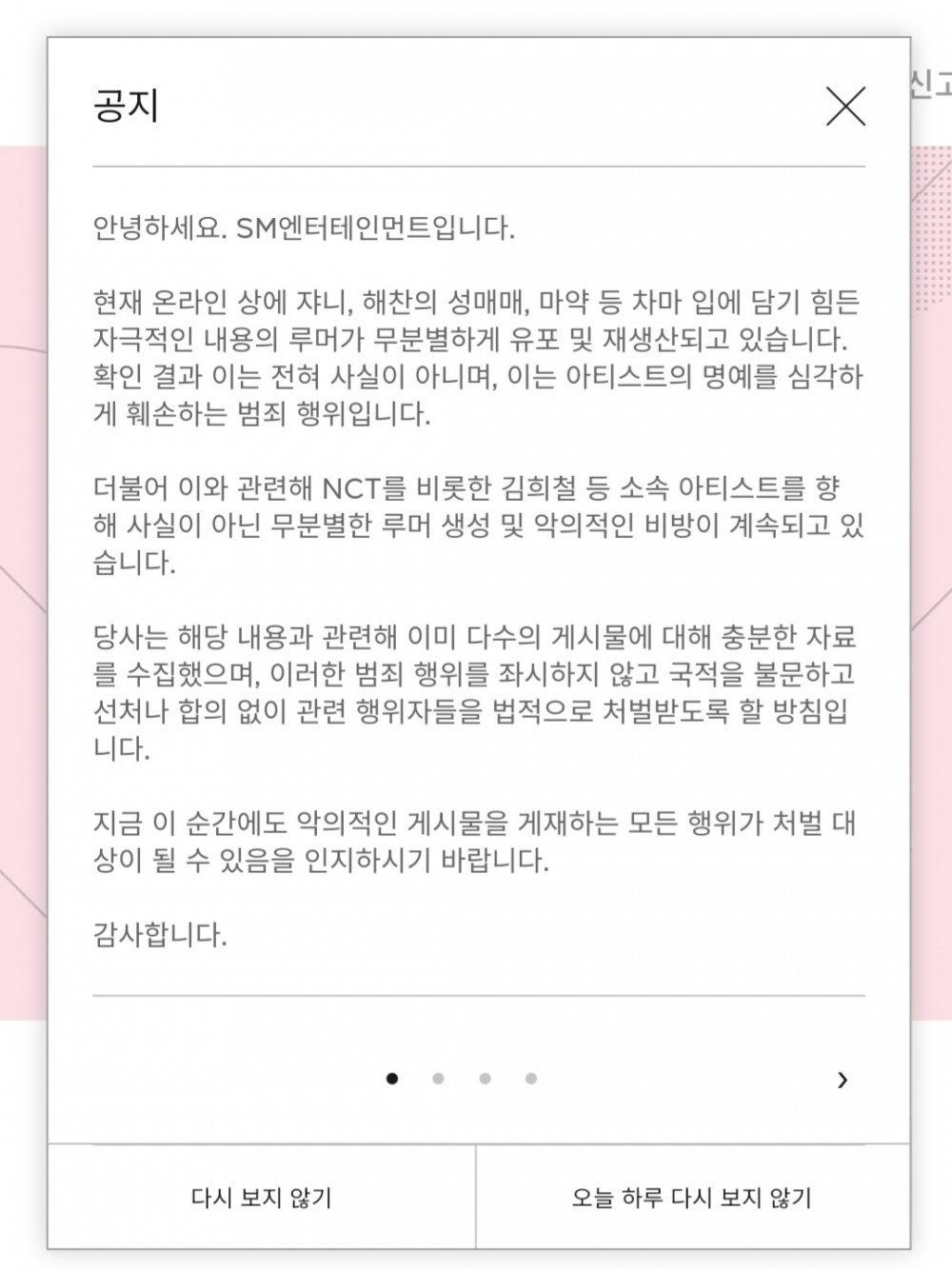The height and width of the screenshot is (1270, 952).
Task: Select the second page indicator dot
Action: click(x=438, y=1079)
